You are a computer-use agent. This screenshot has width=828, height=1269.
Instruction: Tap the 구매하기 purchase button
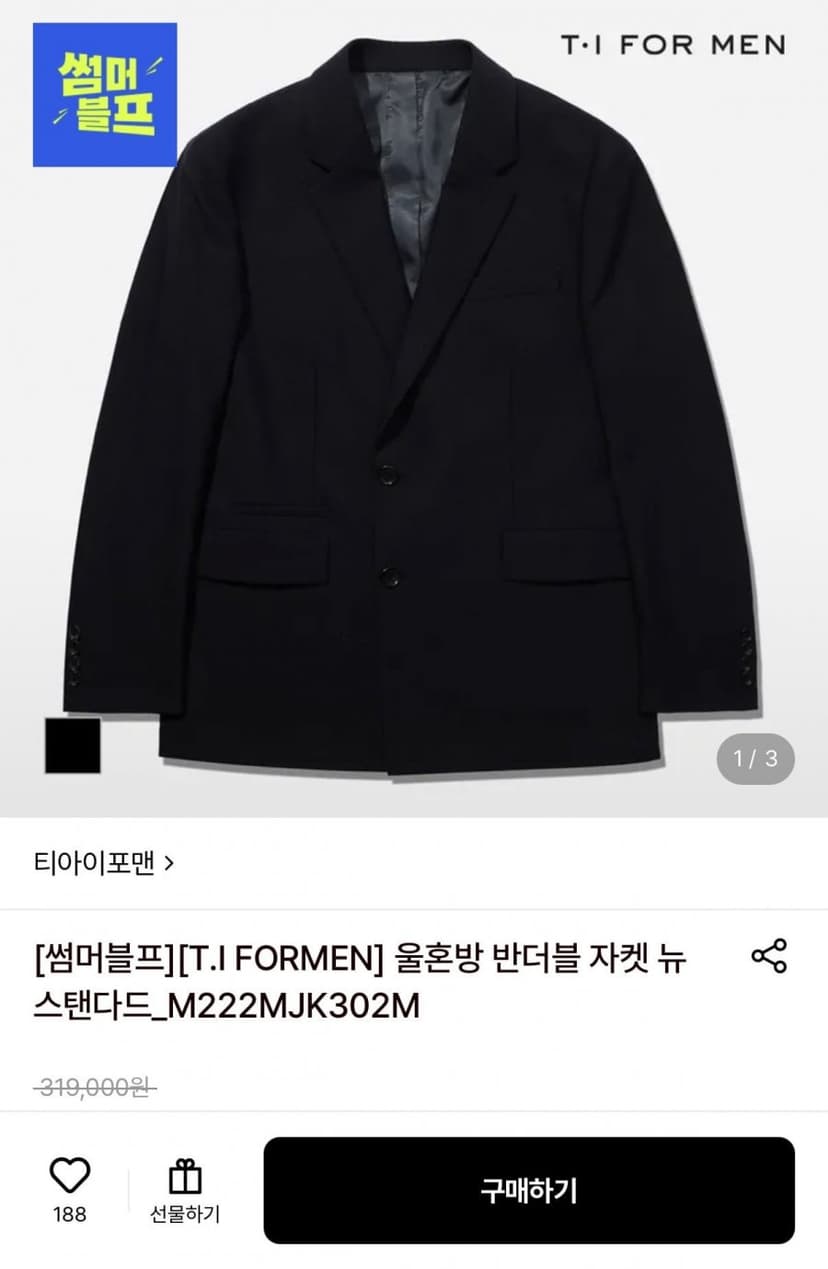click(529, 1190)
